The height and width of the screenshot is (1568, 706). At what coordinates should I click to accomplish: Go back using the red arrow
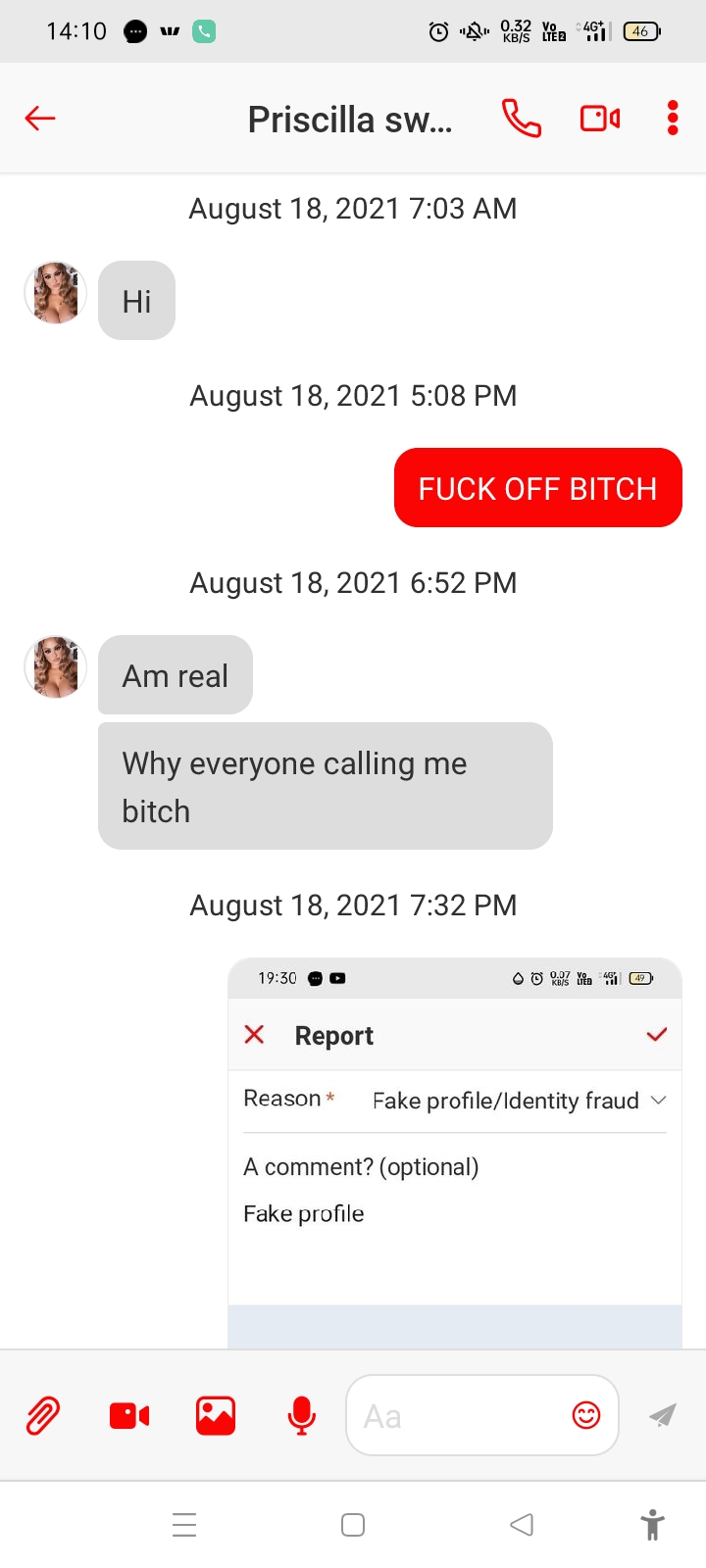pyautogui.click(x=40, y=119)
